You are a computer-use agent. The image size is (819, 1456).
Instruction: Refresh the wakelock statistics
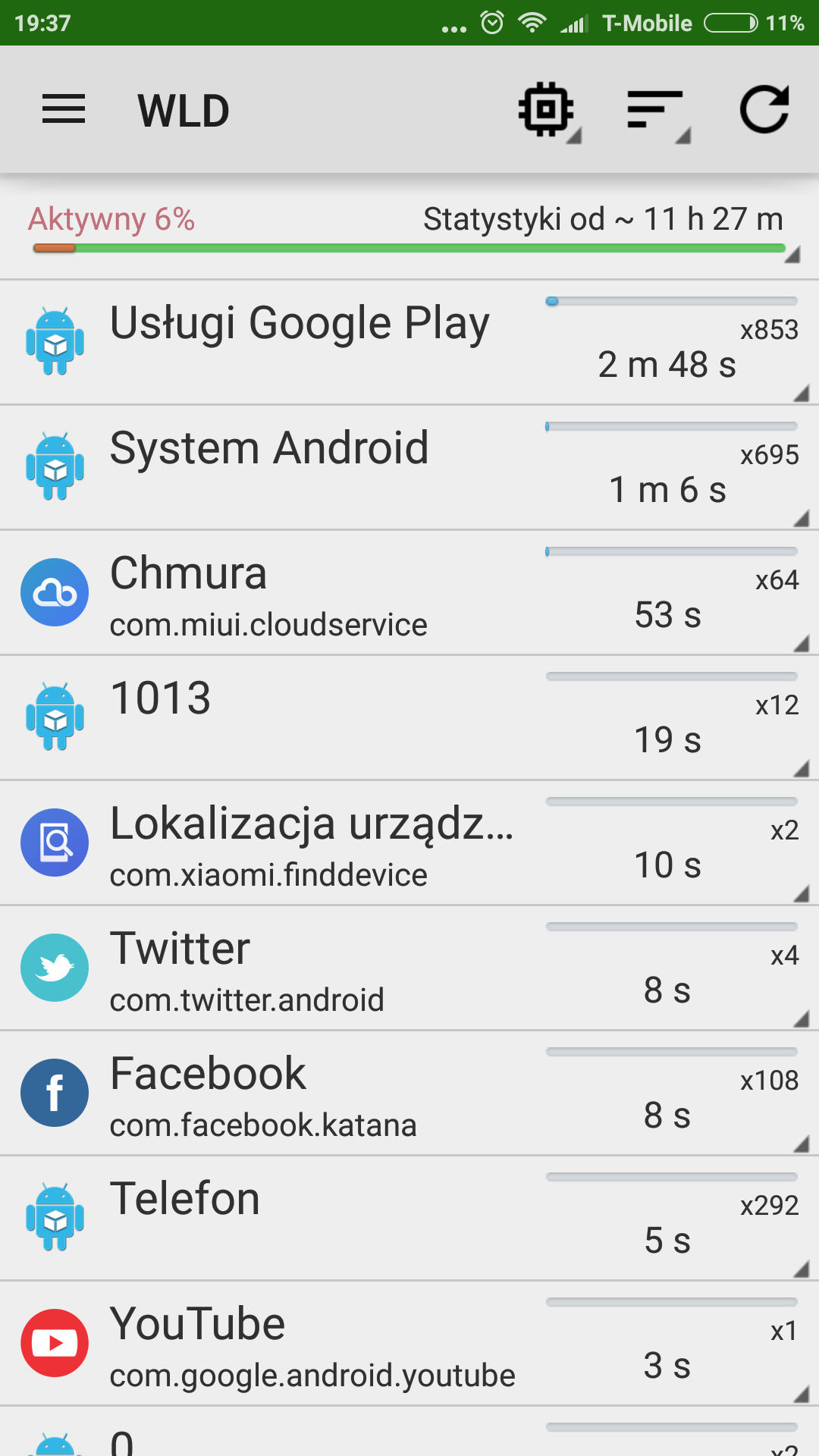click(x=764, y=110)
